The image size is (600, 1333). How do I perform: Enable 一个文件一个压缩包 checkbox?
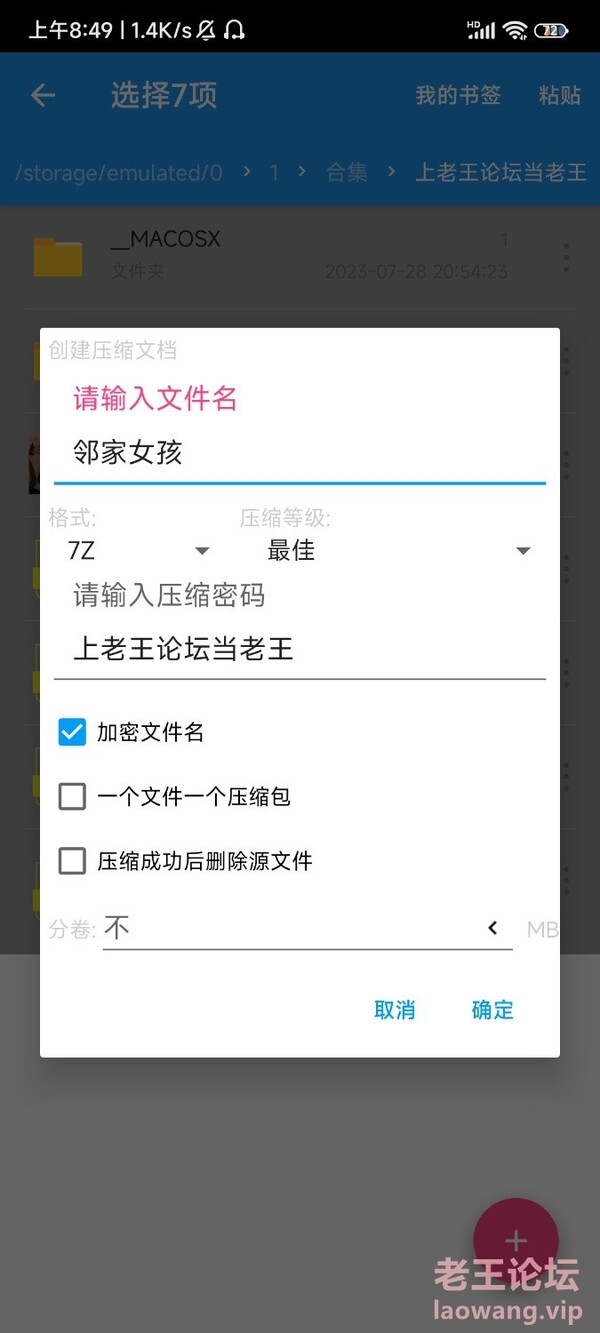(x=72, y=797)
